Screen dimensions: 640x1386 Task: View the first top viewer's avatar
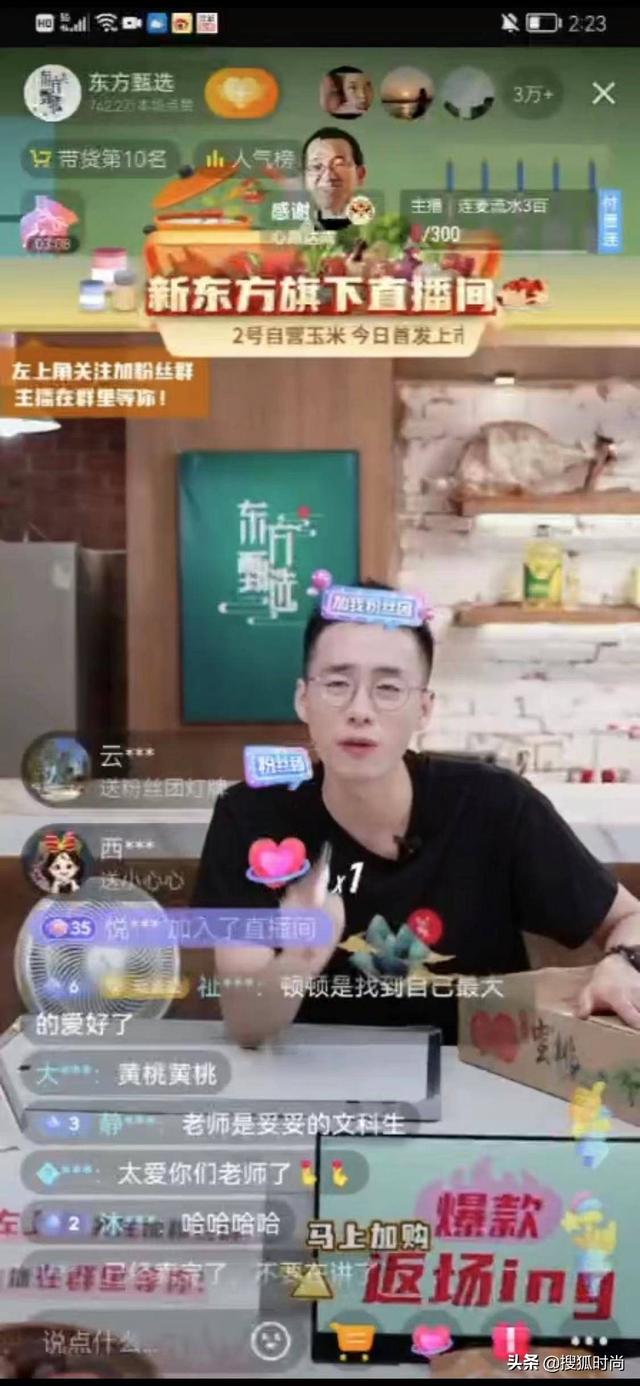[x=346, y=93]
